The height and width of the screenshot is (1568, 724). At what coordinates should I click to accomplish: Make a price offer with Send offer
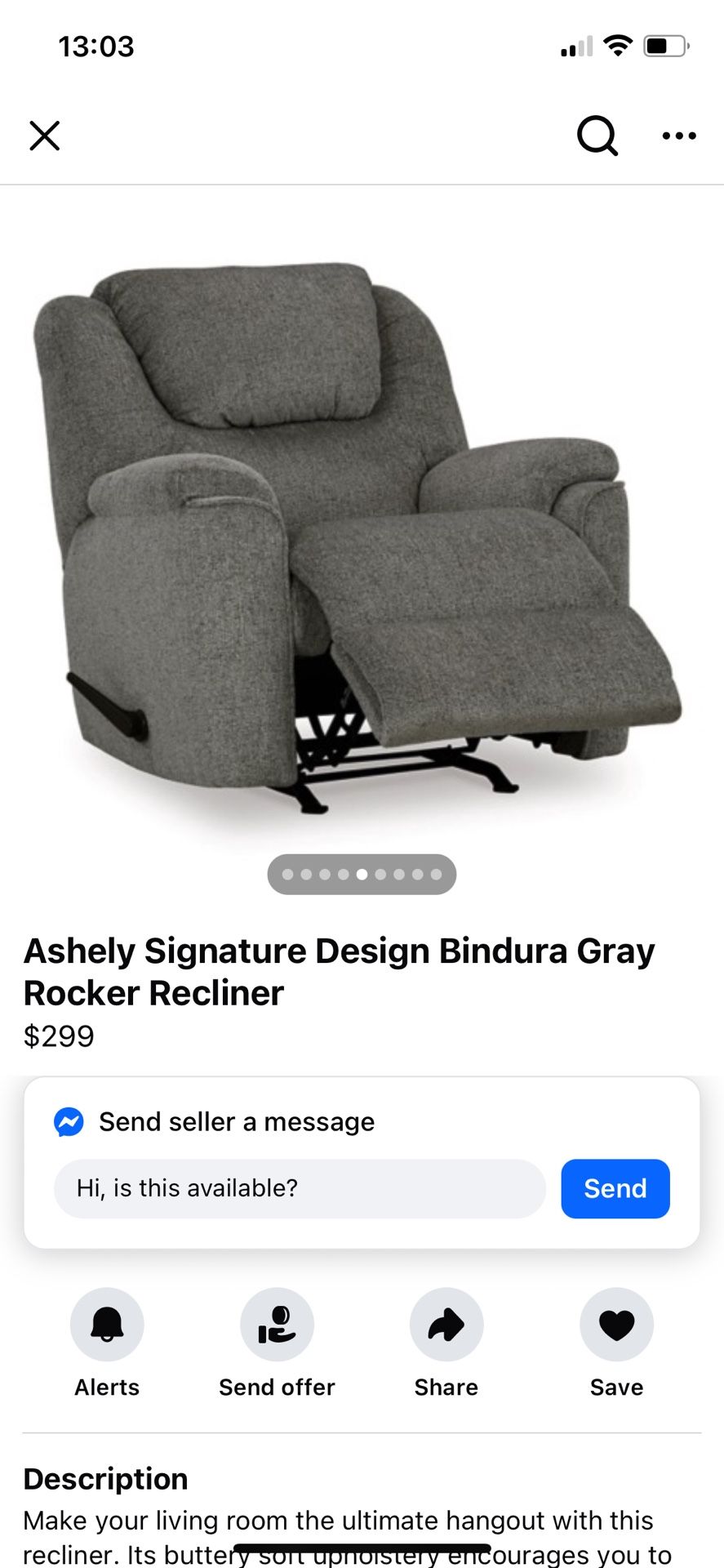point(277,1325)
